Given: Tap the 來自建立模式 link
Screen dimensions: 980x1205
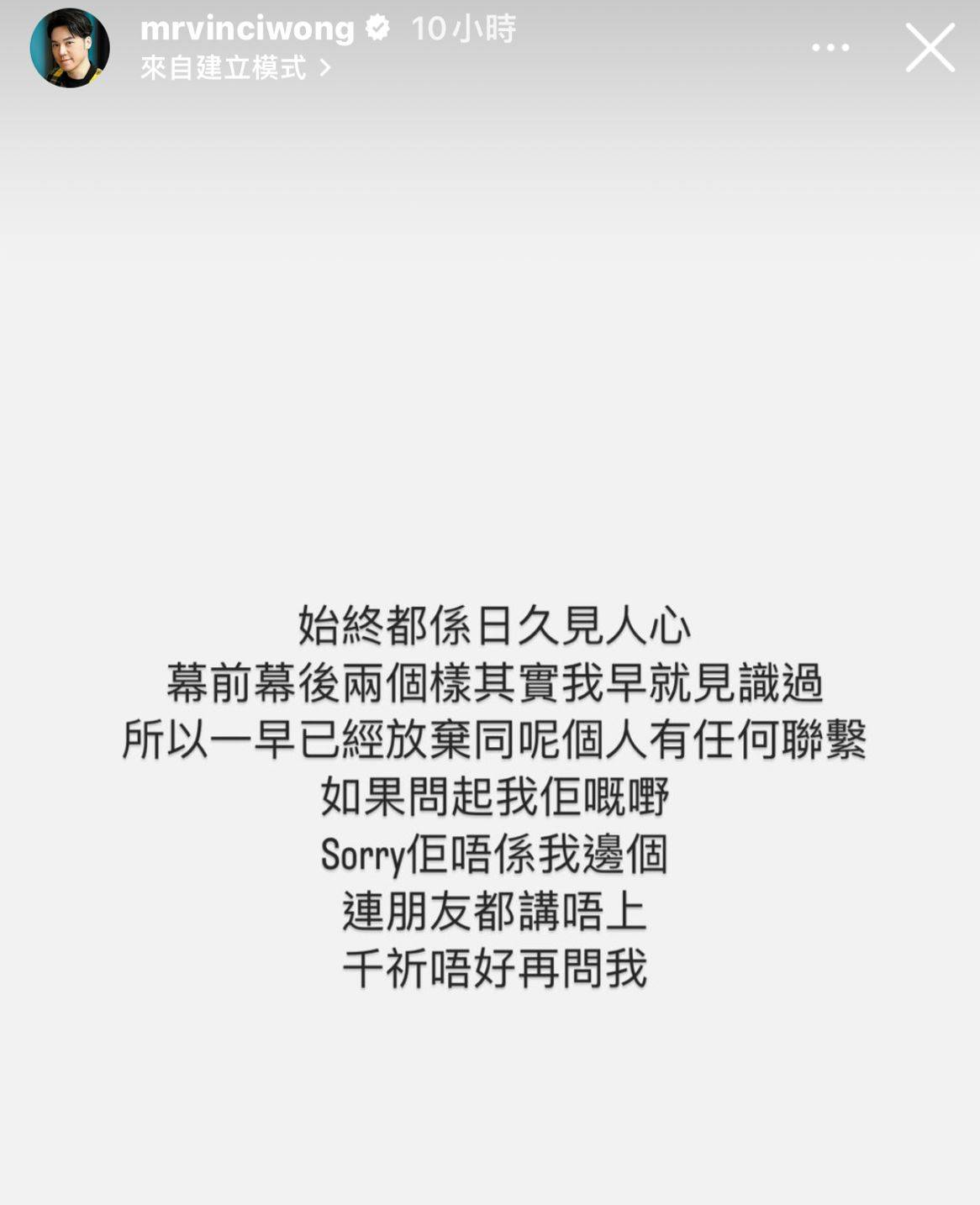Looking at the screenshot, I should (234, 68).
